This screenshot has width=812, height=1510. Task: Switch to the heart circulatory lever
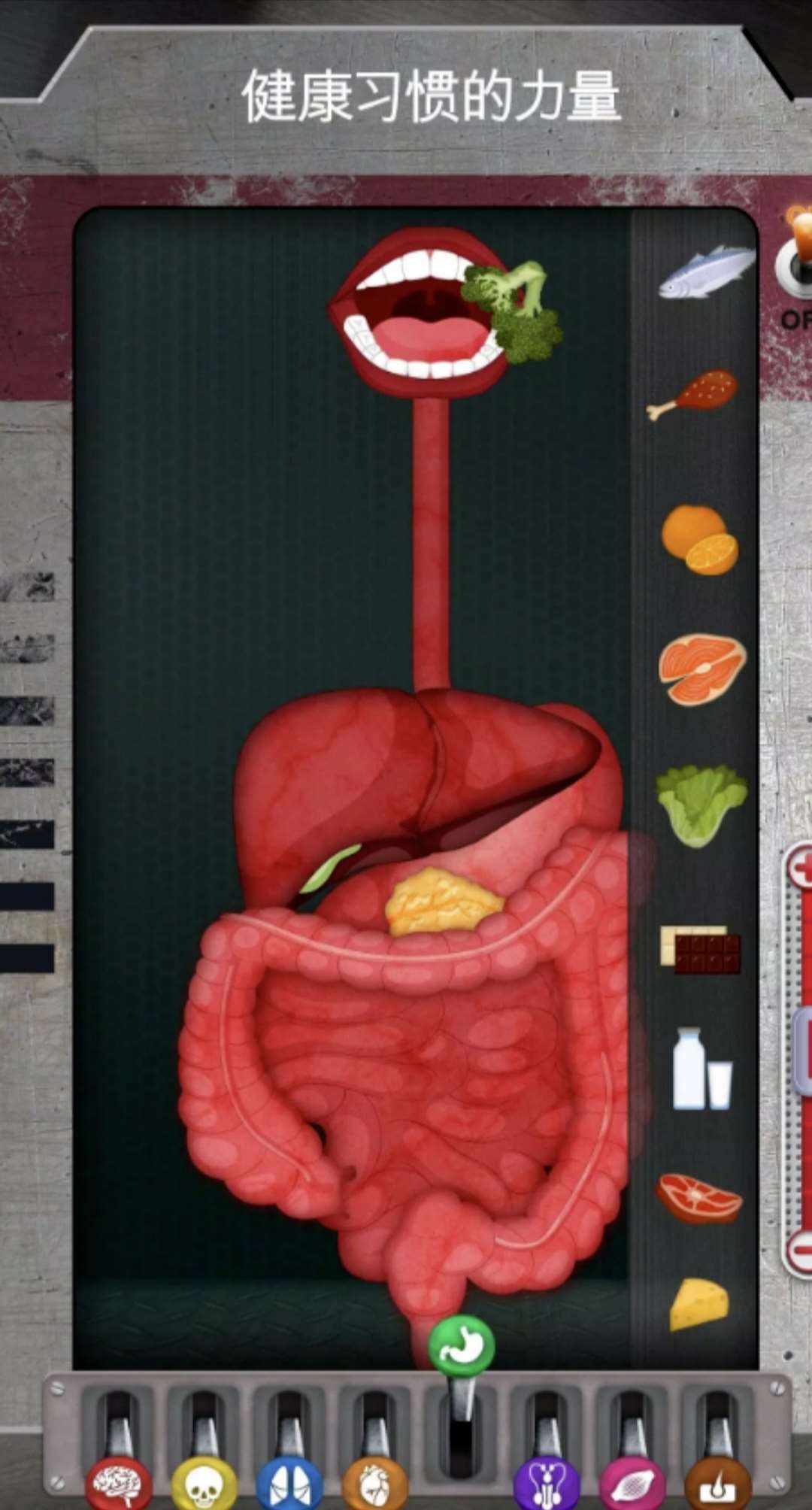coord(375,1483)
